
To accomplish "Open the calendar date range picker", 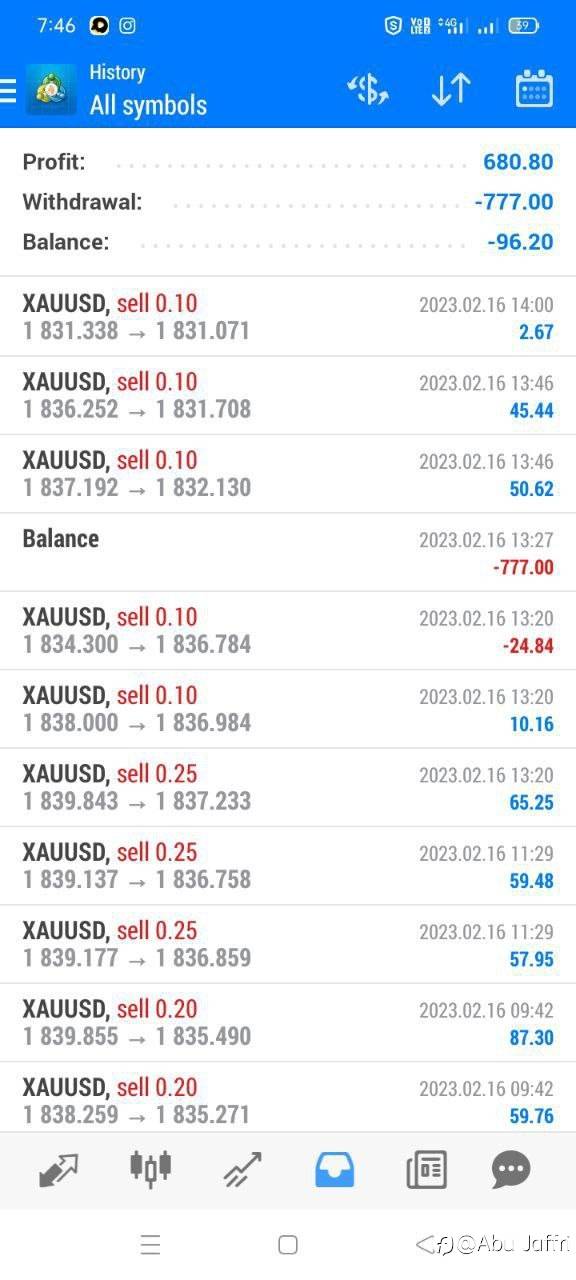I will pyautogui.click(x=534, y=90).
